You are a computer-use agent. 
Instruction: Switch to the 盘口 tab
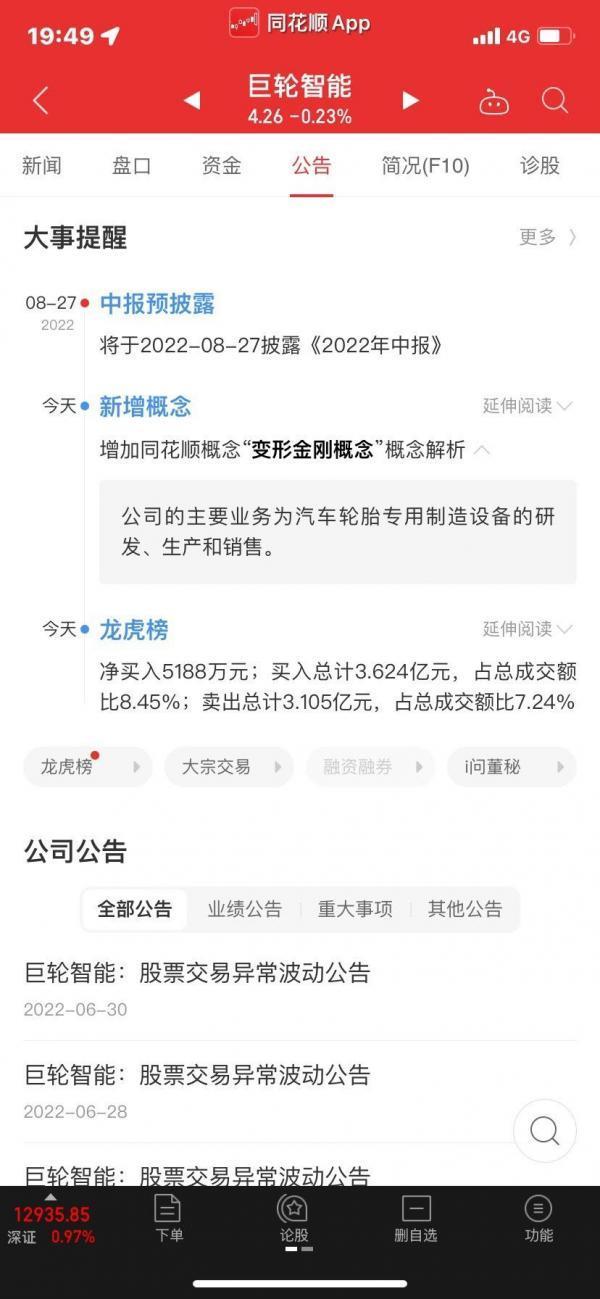[x=131, y=166]
